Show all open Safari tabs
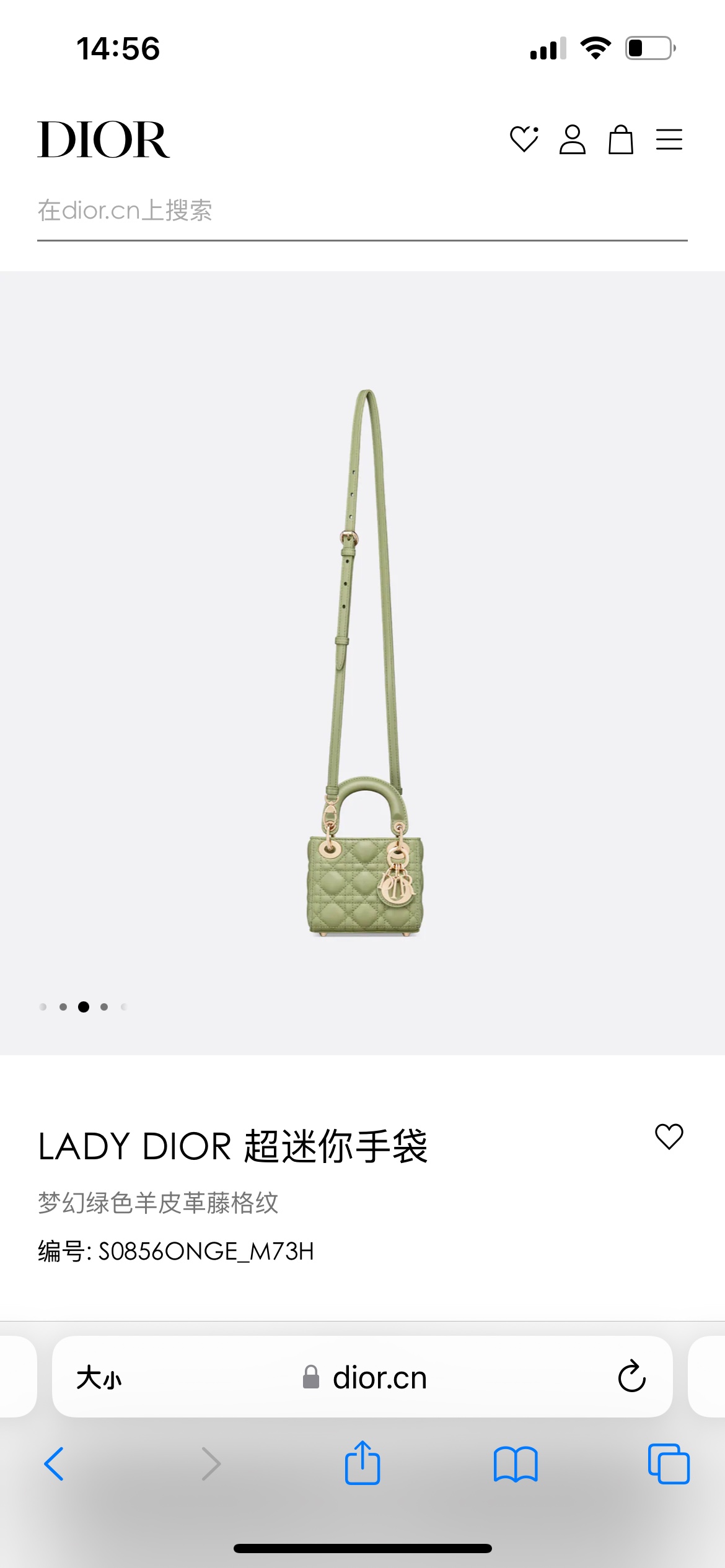725x1568 pixels. pos(668,1464)
